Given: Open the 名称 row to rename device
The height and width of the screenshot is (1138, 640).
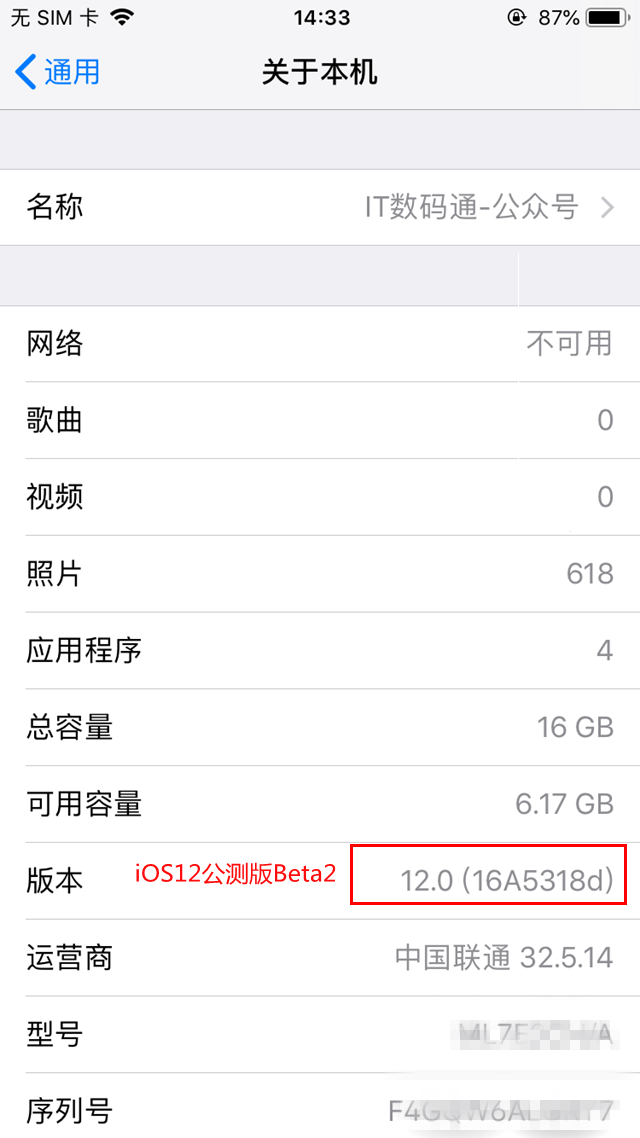Looking at the screenshot, I should pyautogui.click(x=320, y=207).
